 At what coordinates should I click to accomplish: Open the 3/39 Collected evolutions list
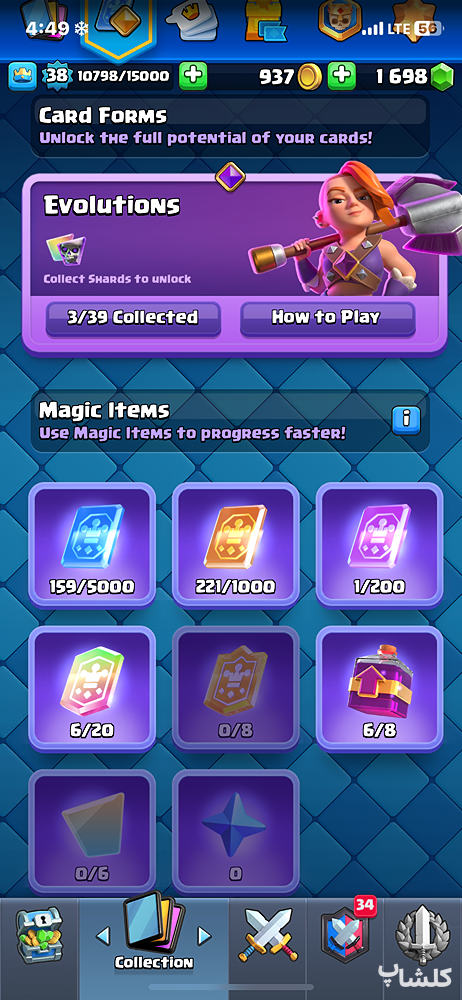[x=133, y=318]
